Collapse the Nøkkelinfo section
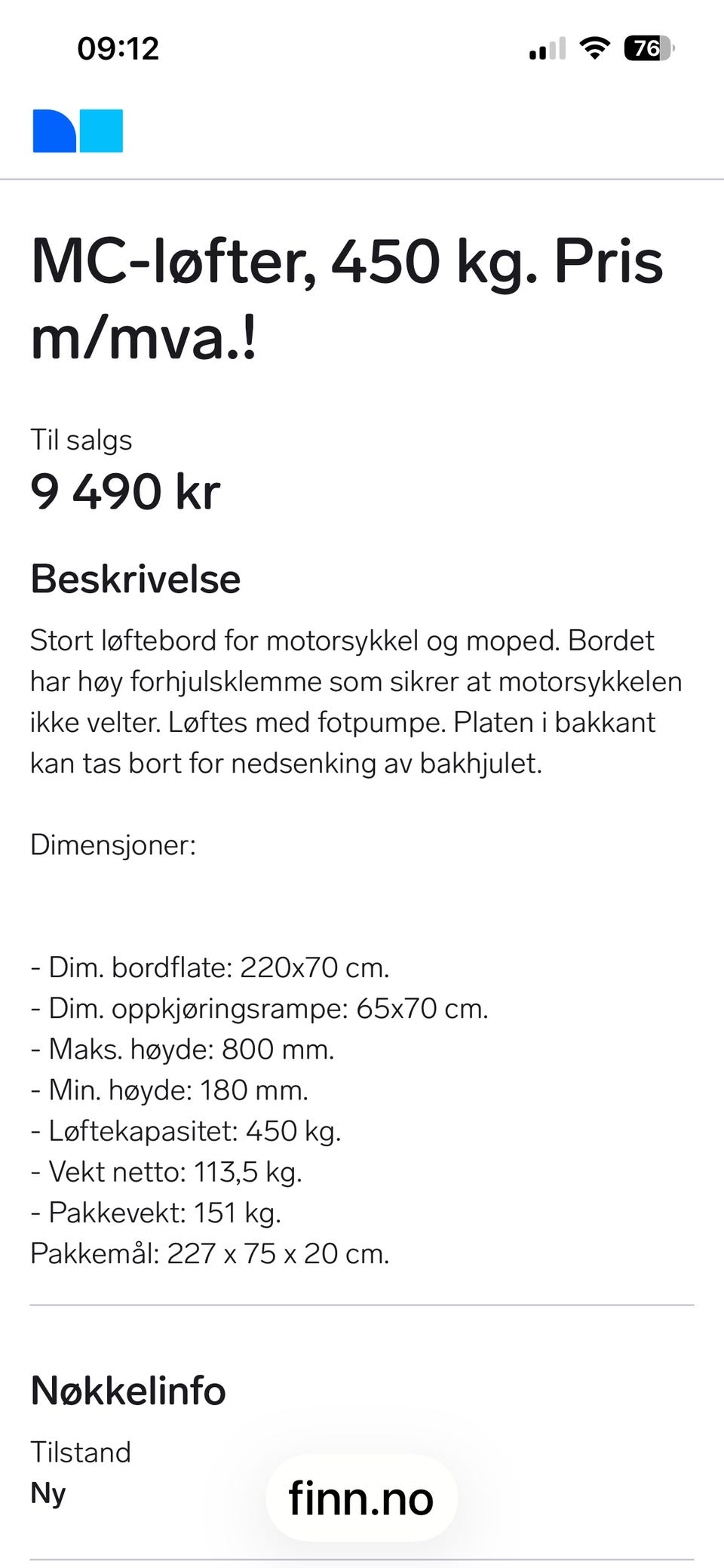Screen dimensions: 724x1568 127,1389
